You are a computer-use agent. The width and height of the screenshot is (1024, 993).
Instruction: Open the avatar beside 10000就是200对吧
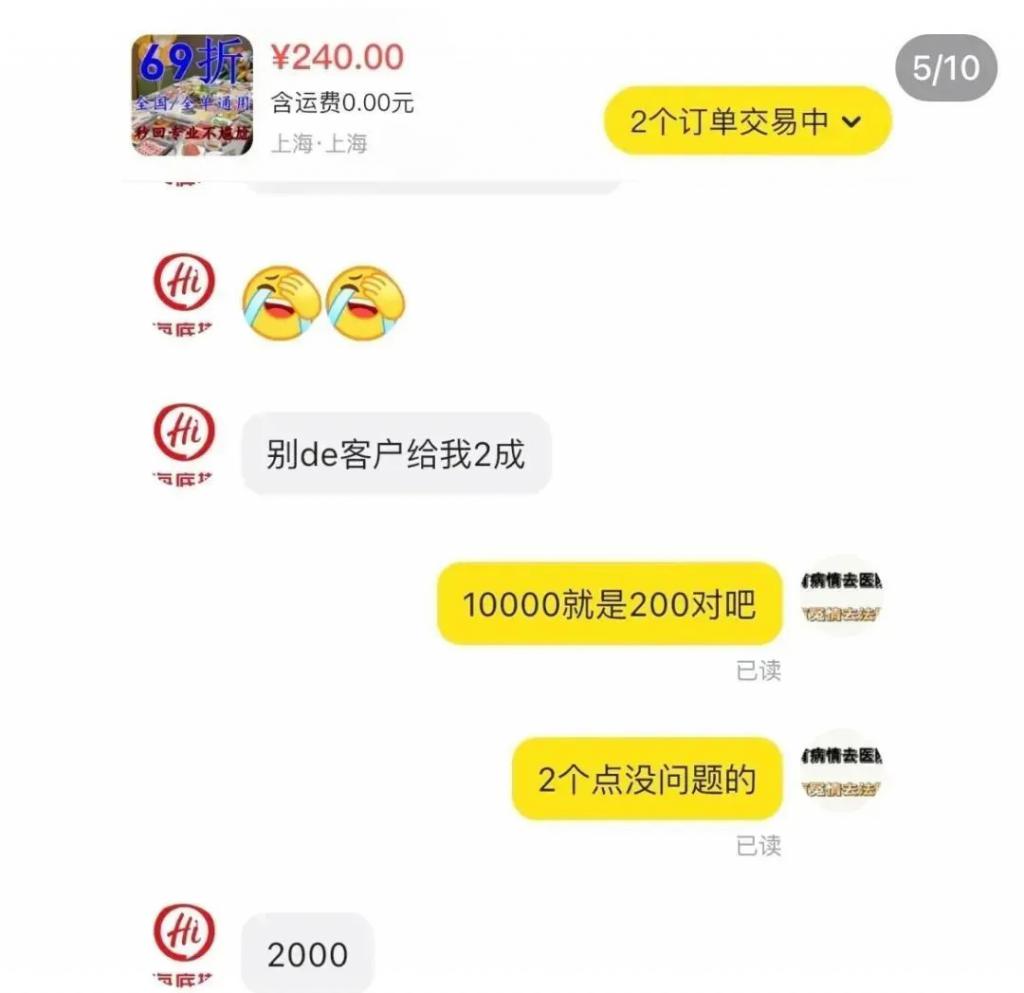coord(841,597)
